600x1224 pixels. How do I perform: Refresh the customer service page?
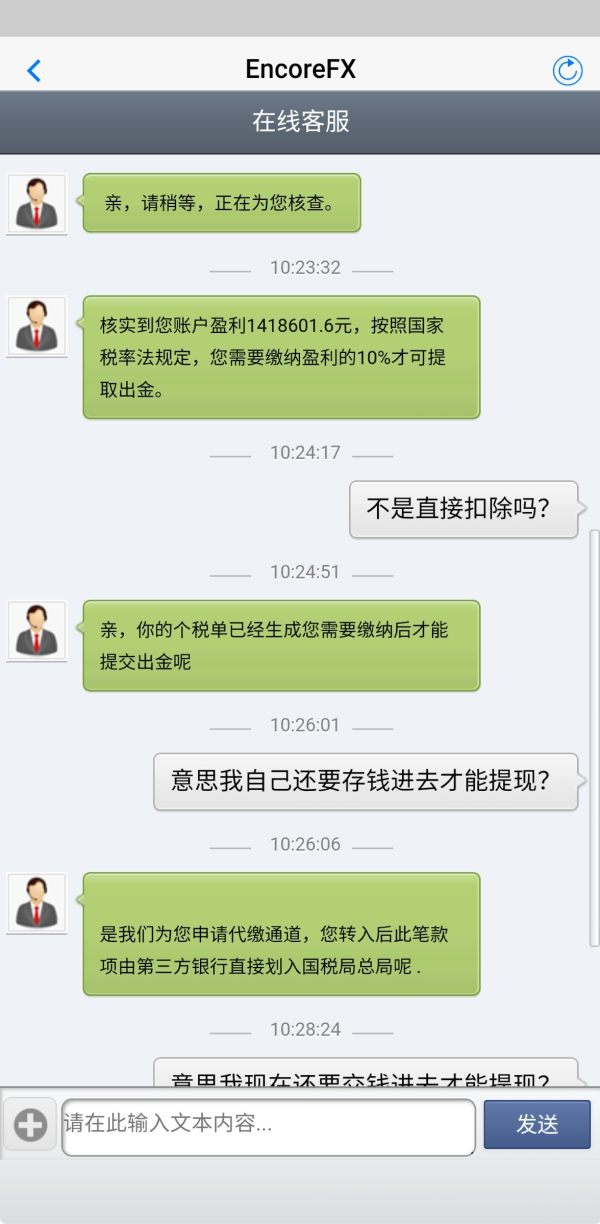(x=567, y=70)
